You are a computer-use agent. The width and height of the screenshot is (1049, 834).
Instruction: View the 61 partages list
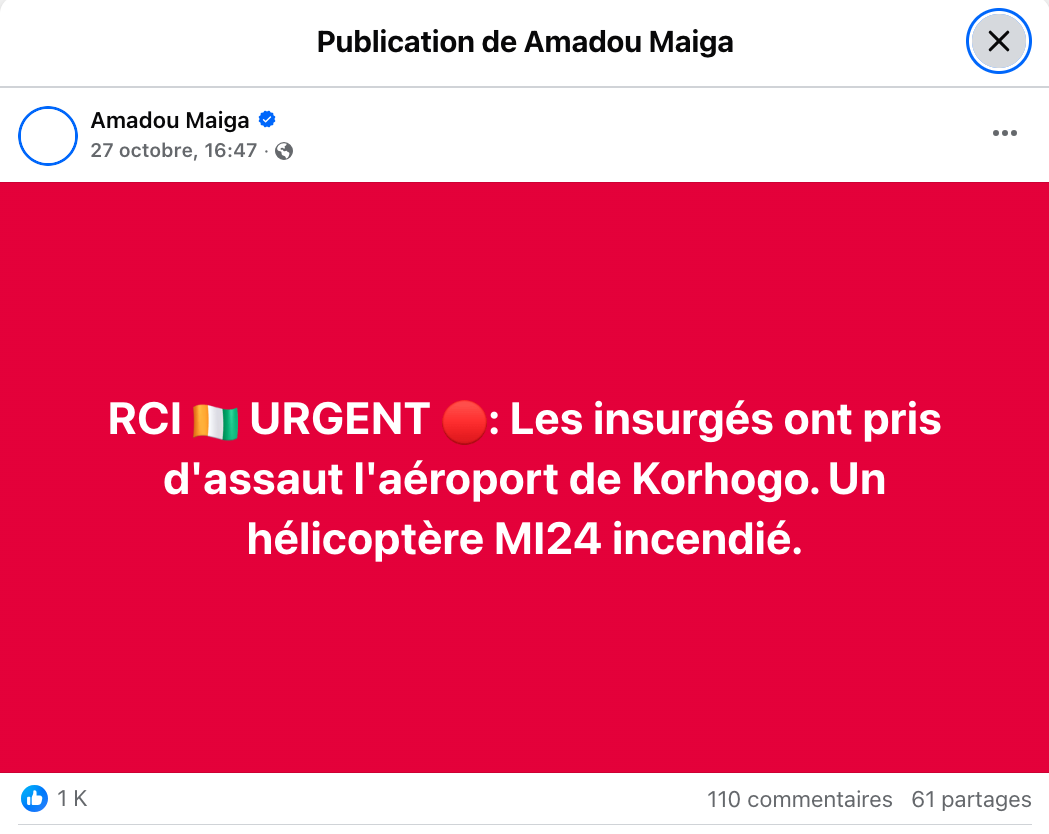coord(970,799)
